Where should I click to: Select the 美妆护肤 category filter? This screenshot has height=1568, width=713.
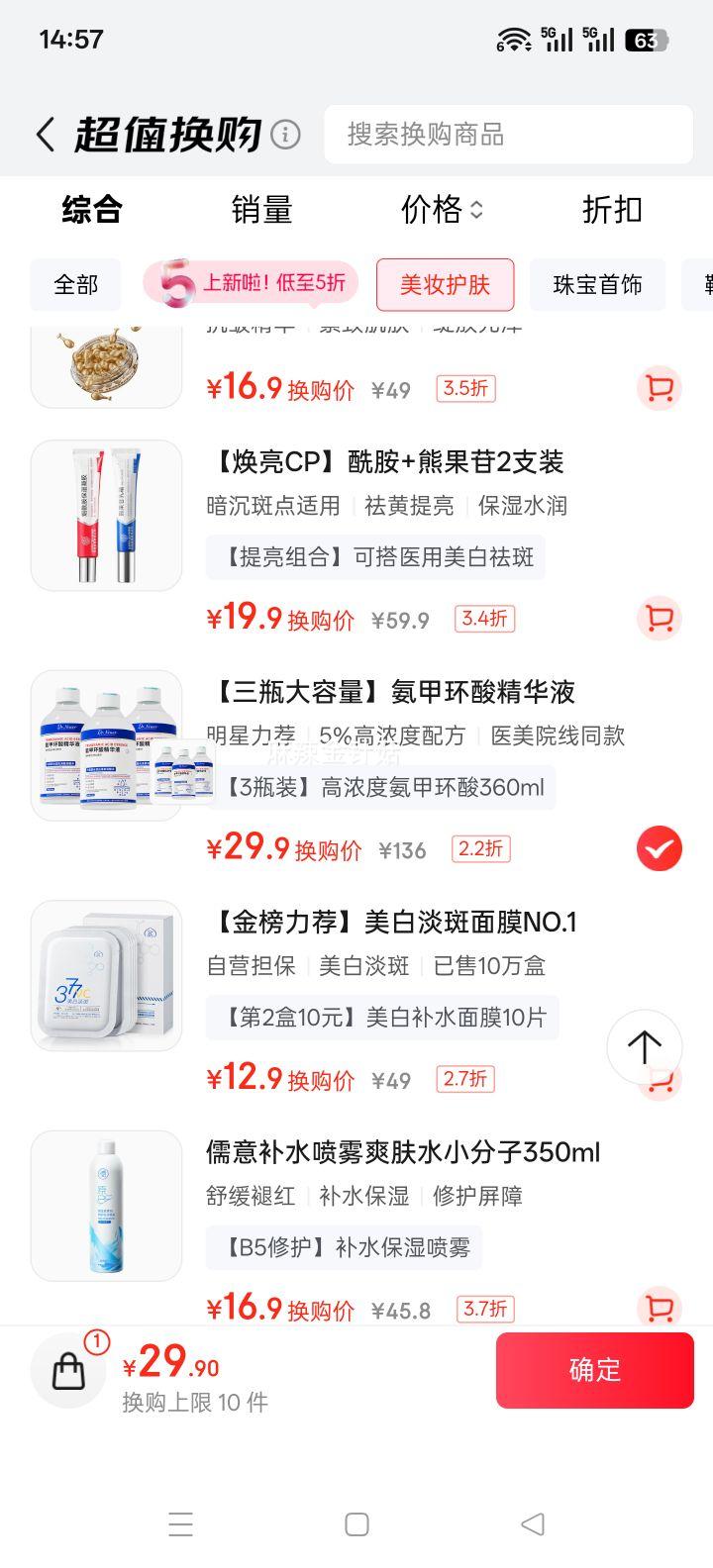[x=445, y=284]
